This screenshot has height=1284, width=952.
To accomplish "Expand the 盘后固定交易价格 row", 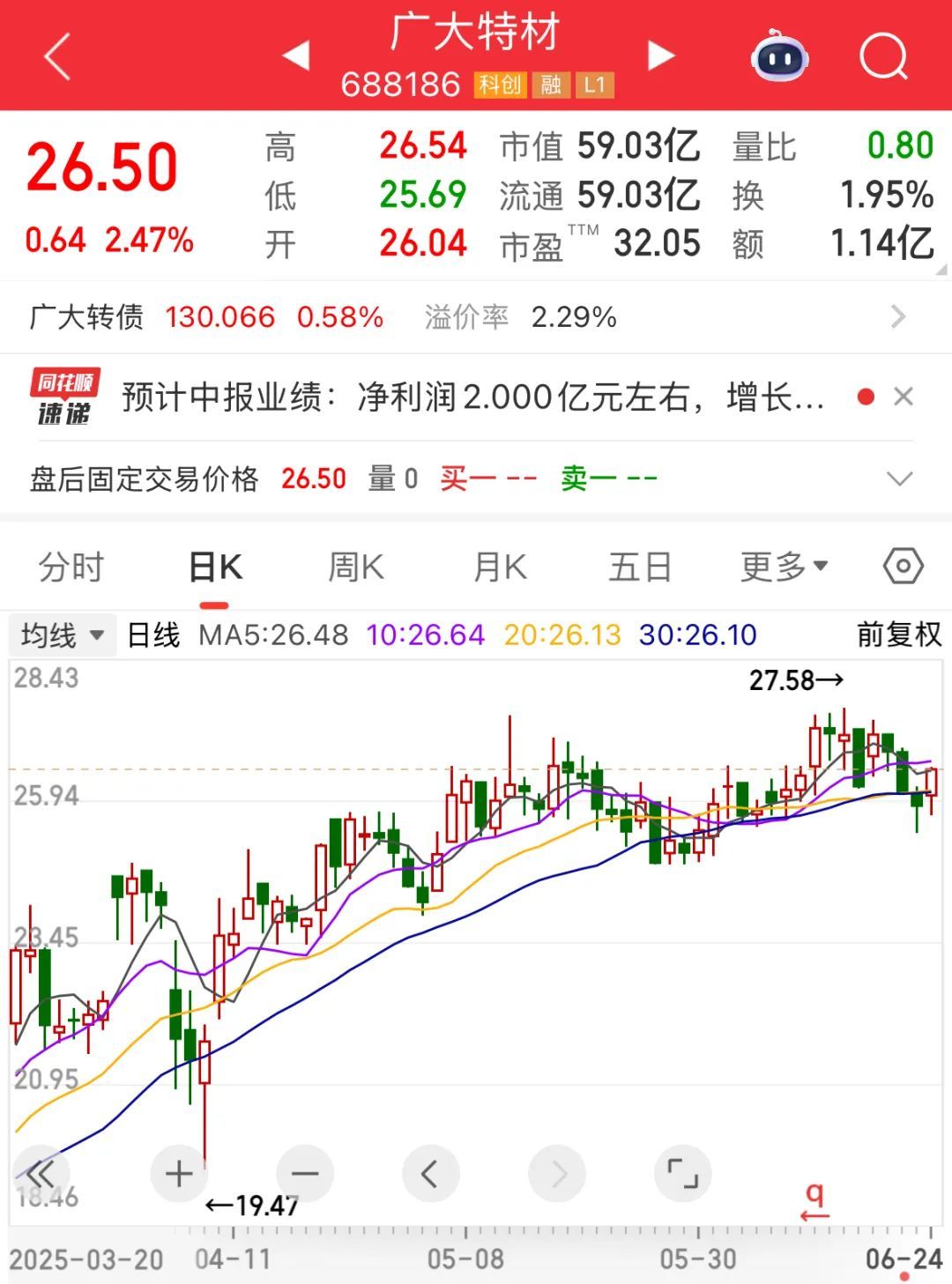I will click(899, 479).
